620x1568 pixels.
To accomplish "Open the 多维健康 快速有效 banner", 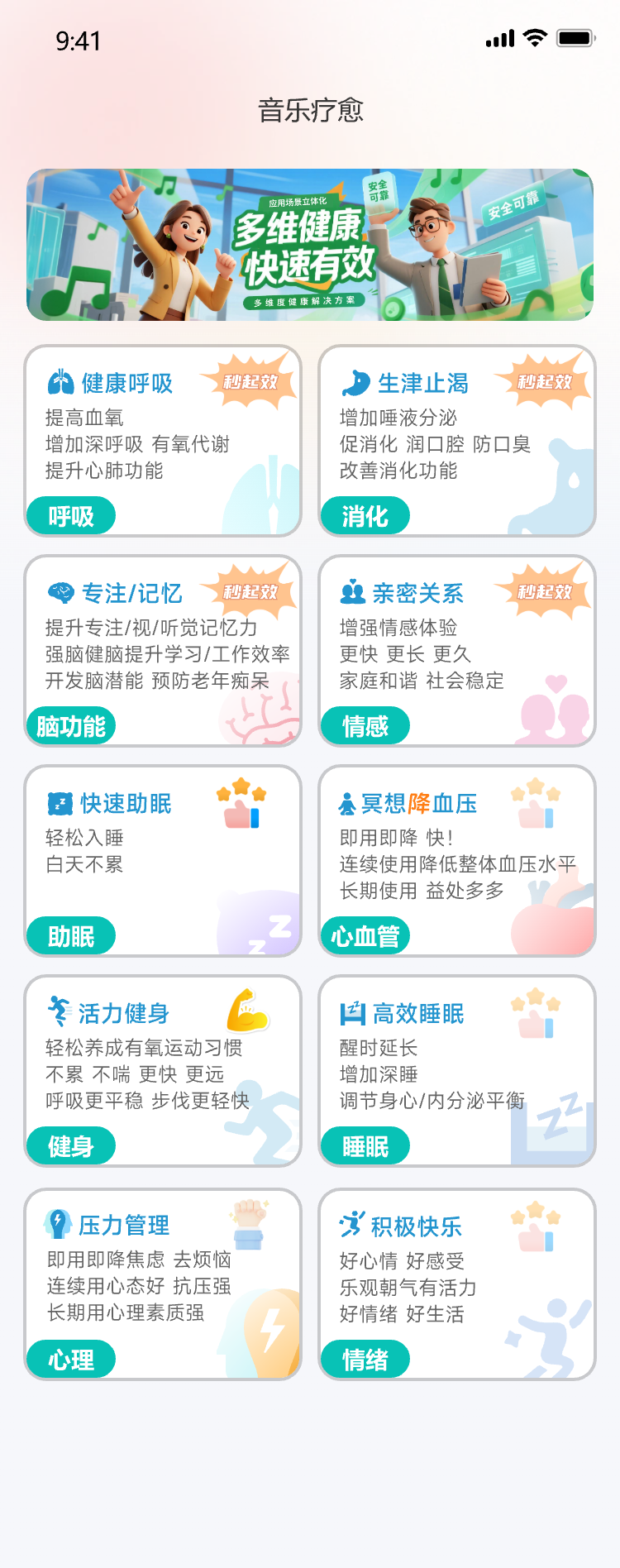I will 310,245.
